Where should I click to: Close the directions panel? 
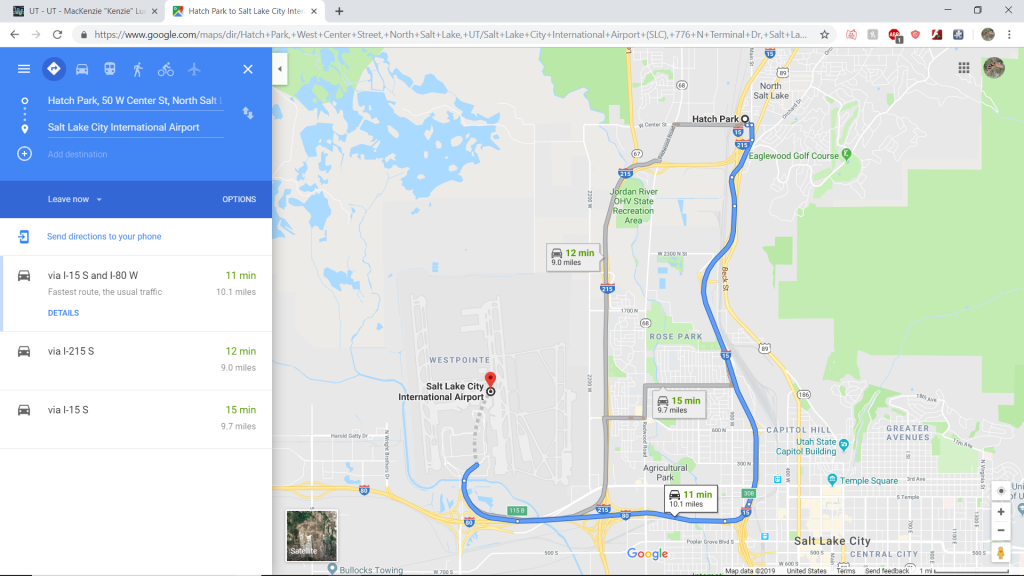pyautogui.click(x=248, y=69)
